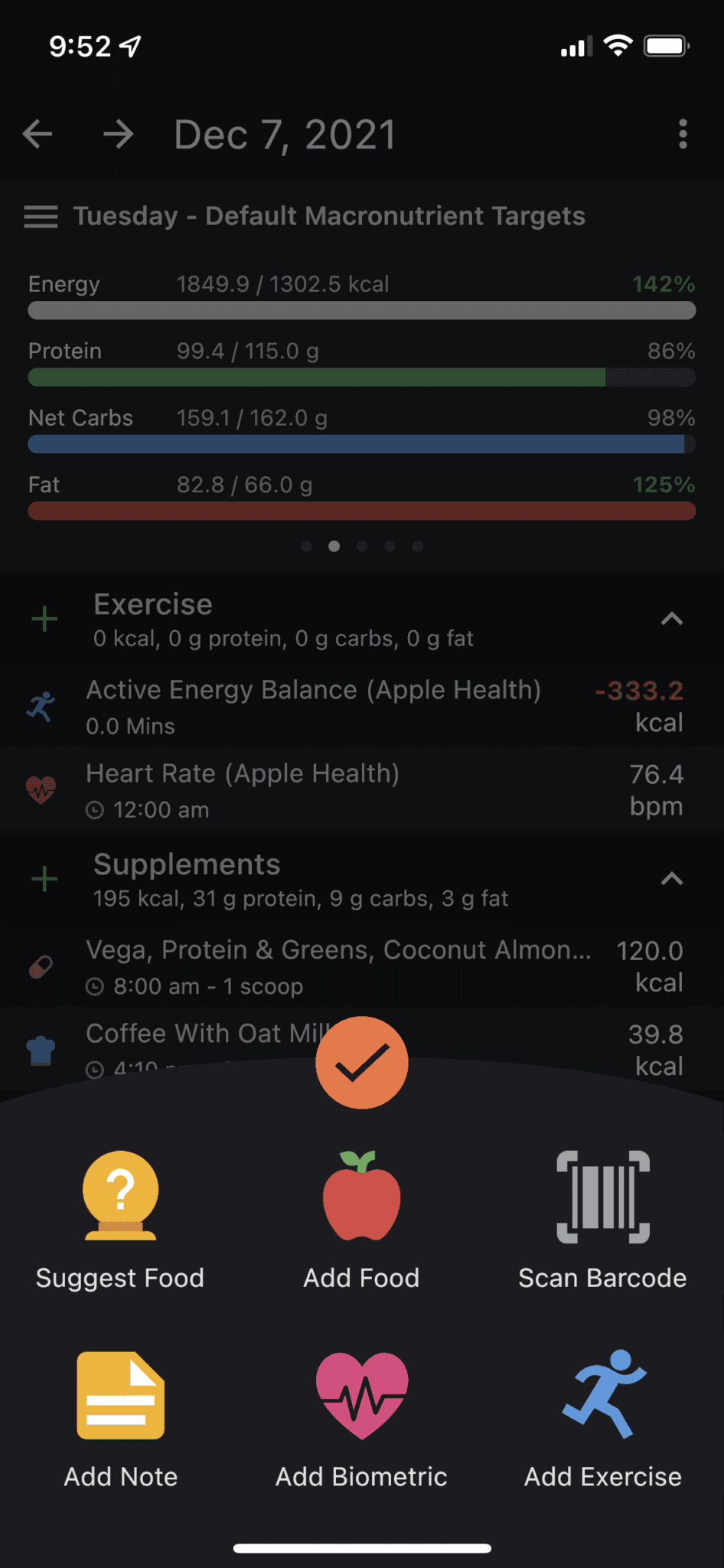Viewport: 724px width, 1568px height.
Task: Select the Vega Protein & Greens entry
Action: point(337,966)
